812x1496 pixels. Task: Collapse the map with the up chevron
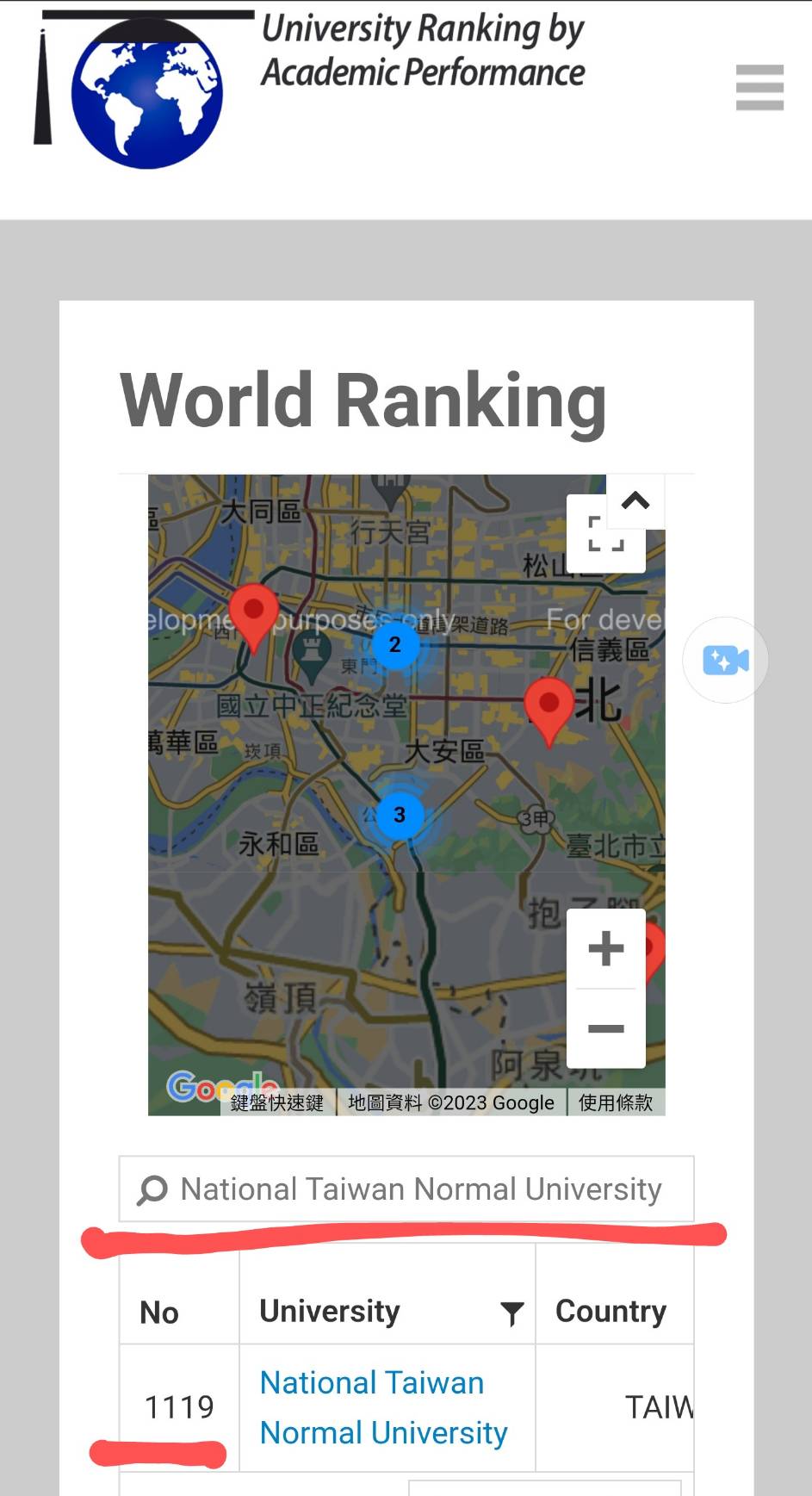[x=635, y=500]
